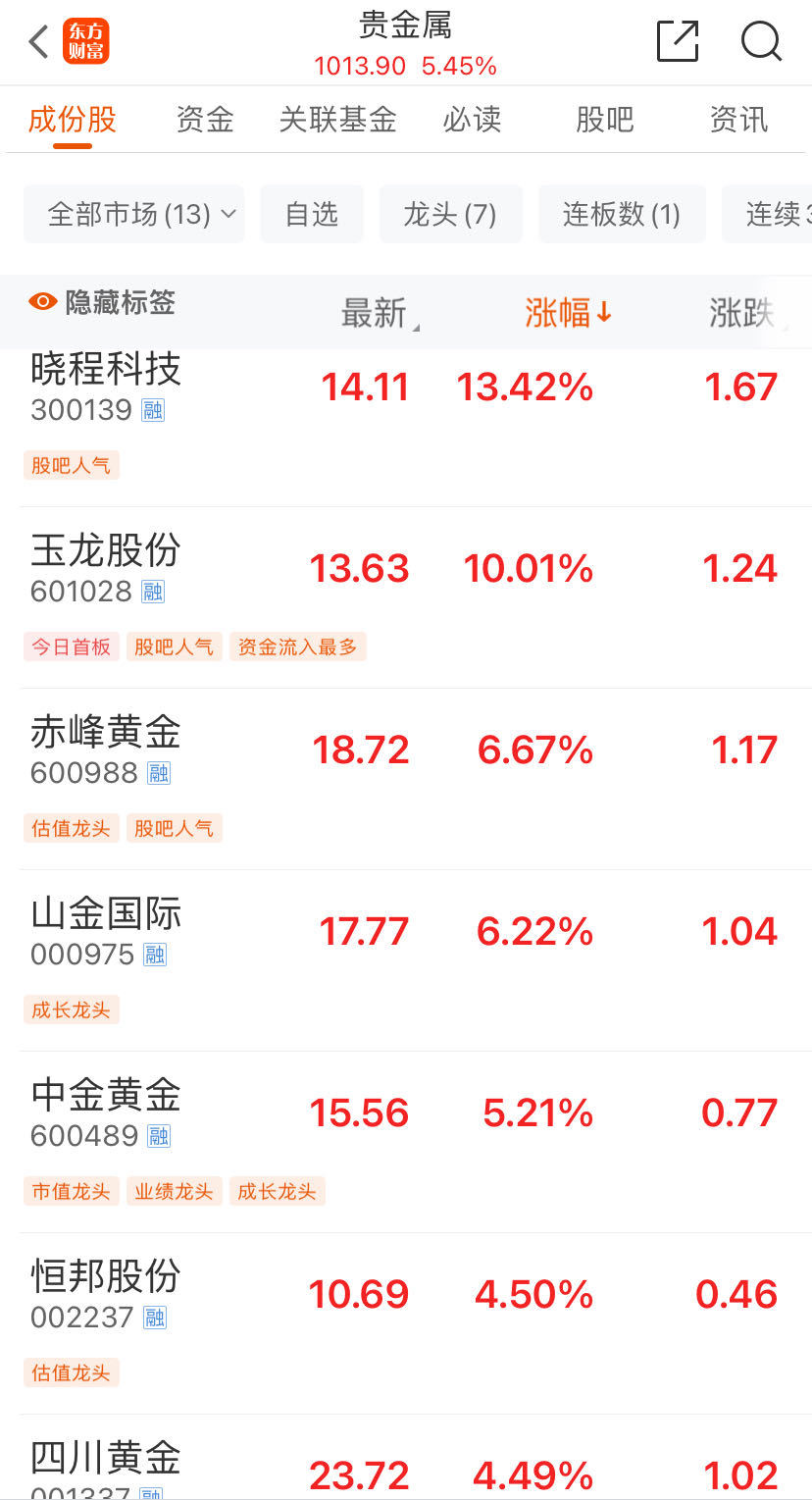
Task: Filter by 龙头 (7)
Action: click(x=450, y=214)
